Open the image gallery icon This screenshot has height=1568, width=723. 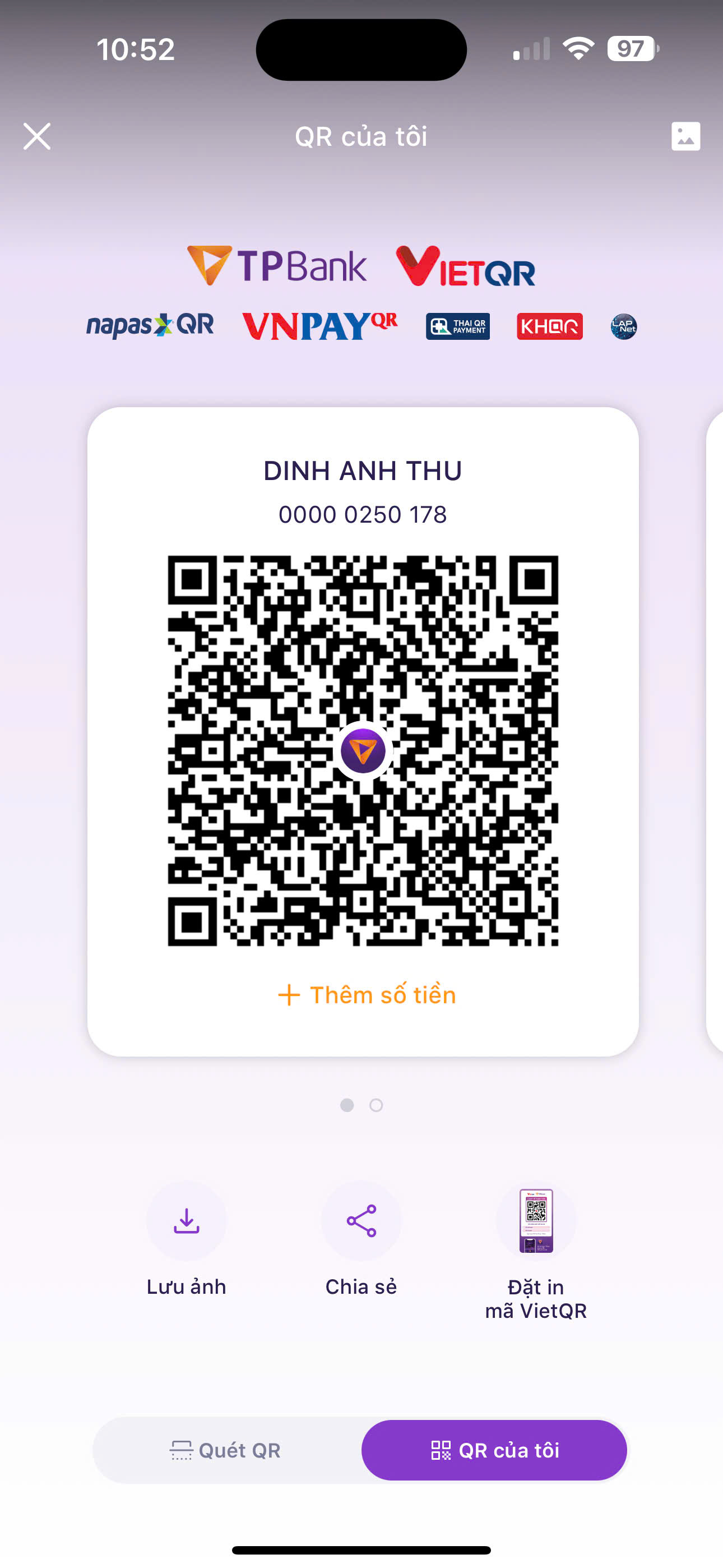tap(685, 136)
